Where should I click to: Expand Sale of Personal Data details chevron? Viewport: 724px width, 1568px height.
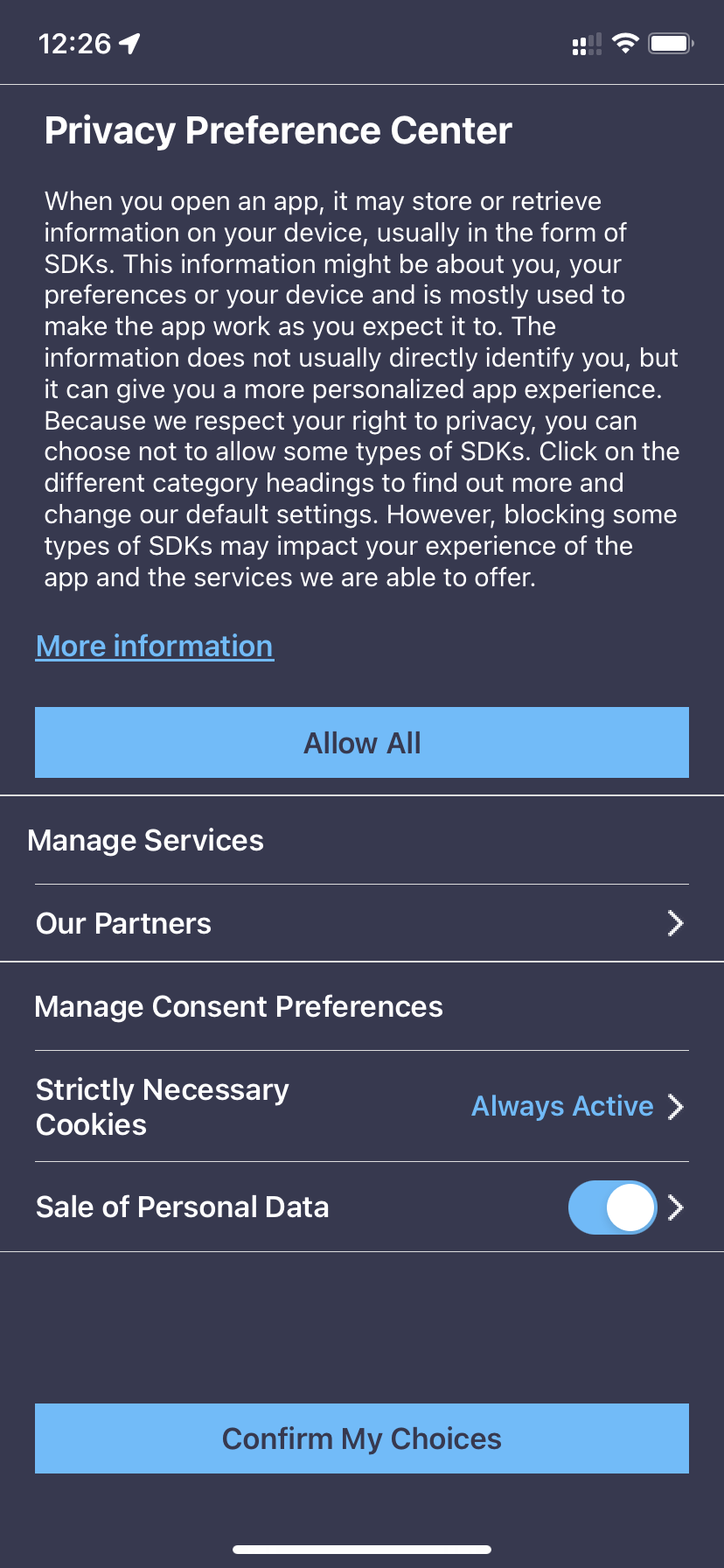[676, 1207]
